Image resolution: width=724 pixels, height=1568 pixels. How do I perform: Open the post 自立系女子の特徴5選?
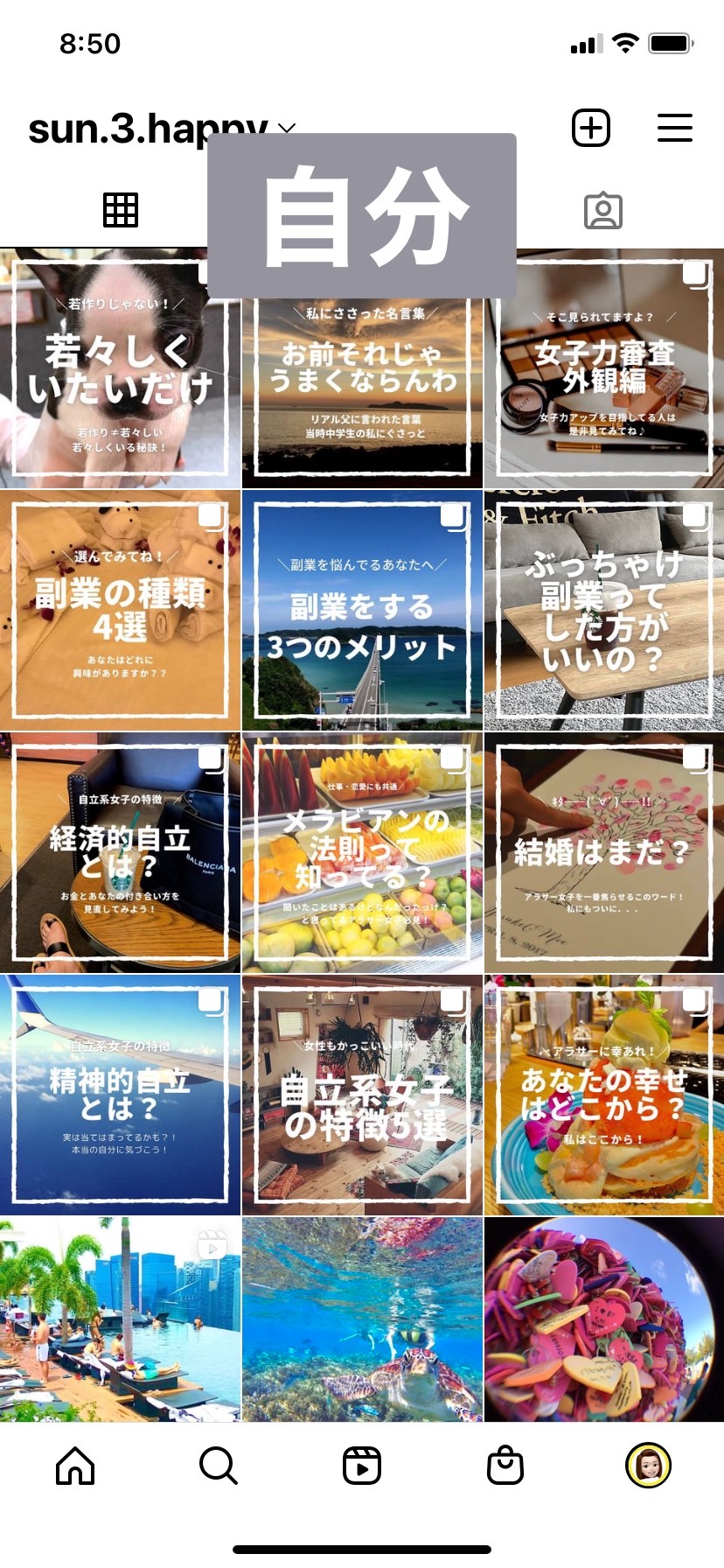(x=362, y=1095)
